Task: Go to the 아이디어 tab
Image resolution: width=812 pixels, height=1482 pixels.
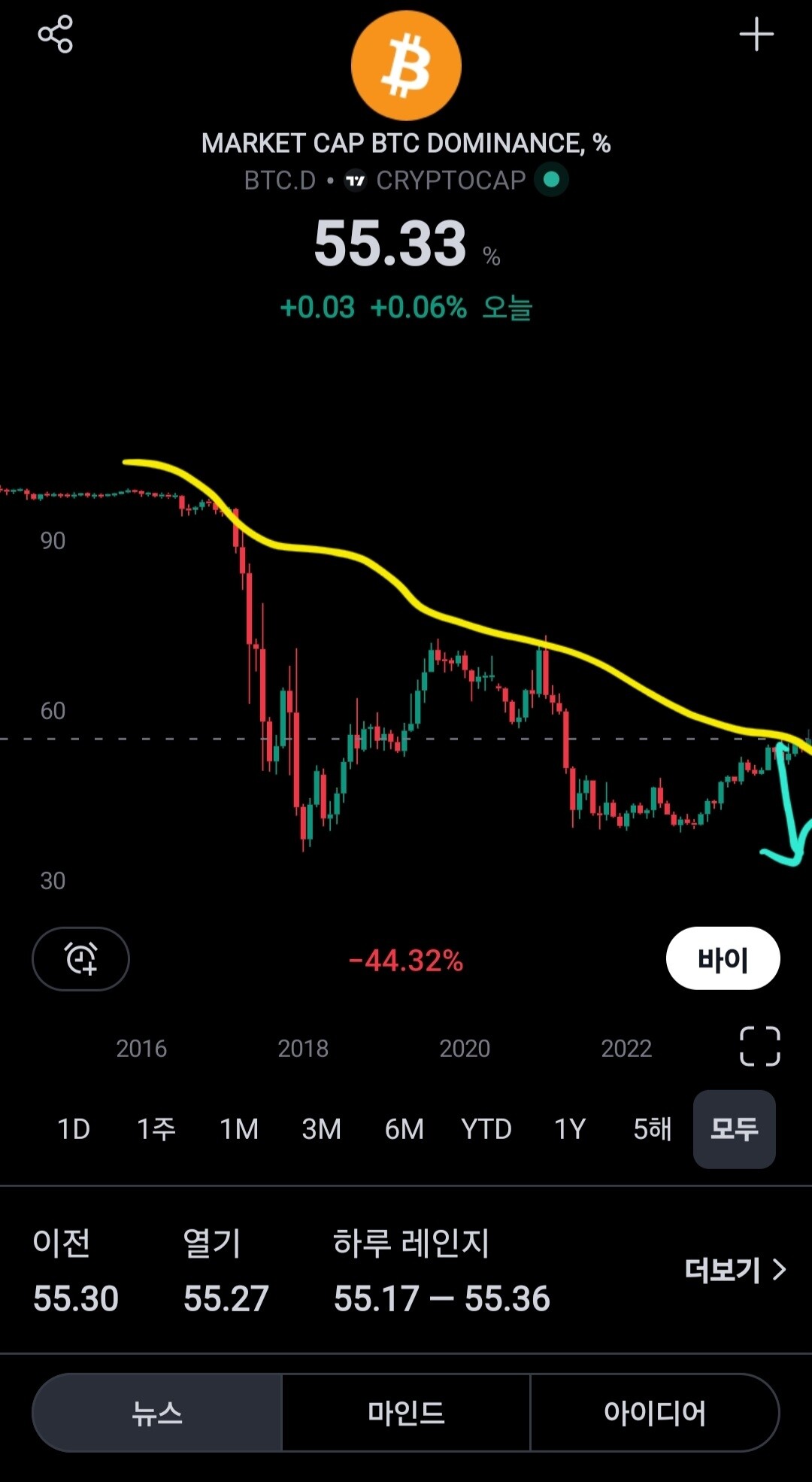Action: point(654,1413)
